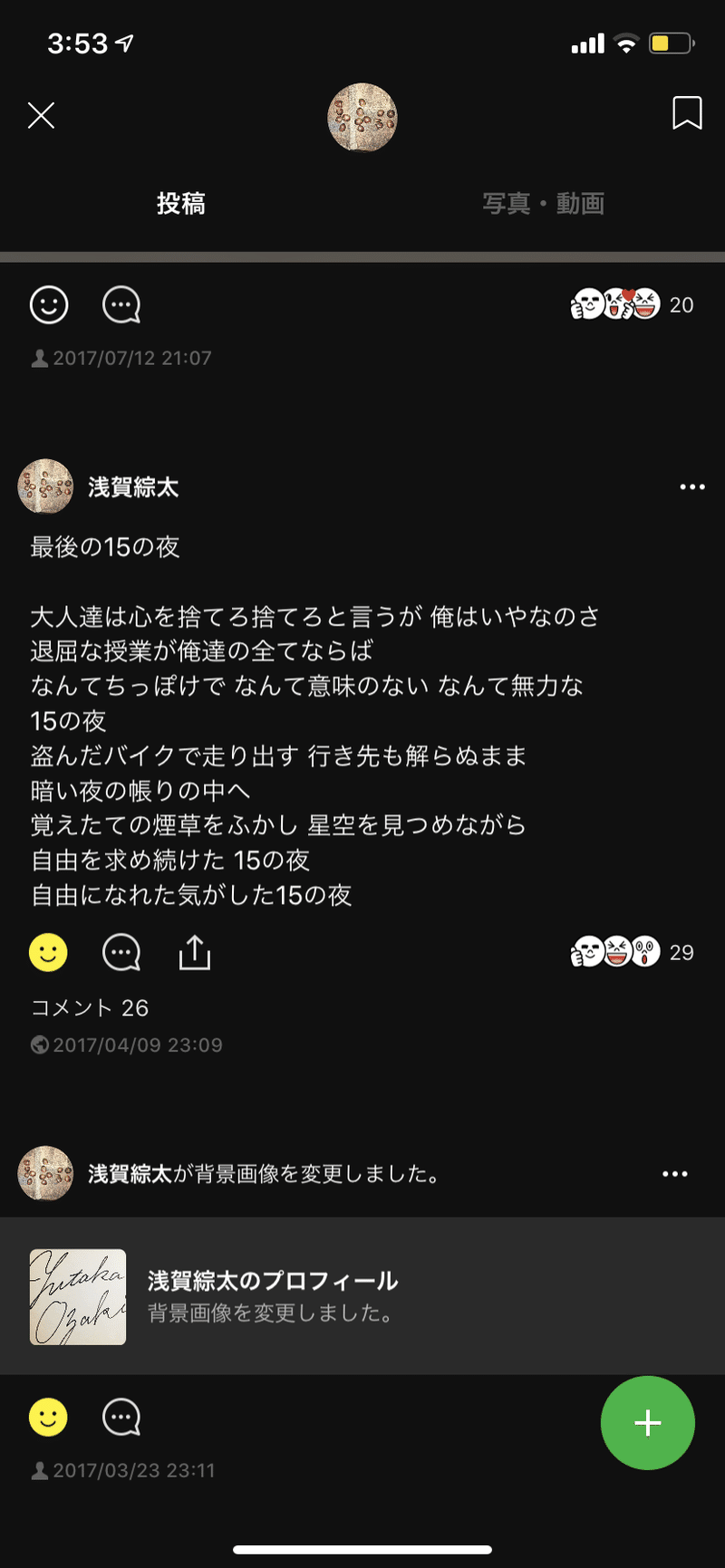Stay on the 投稿 tab
The width and height of the screenshot is (725, 1568).
[x=181, y=205]
